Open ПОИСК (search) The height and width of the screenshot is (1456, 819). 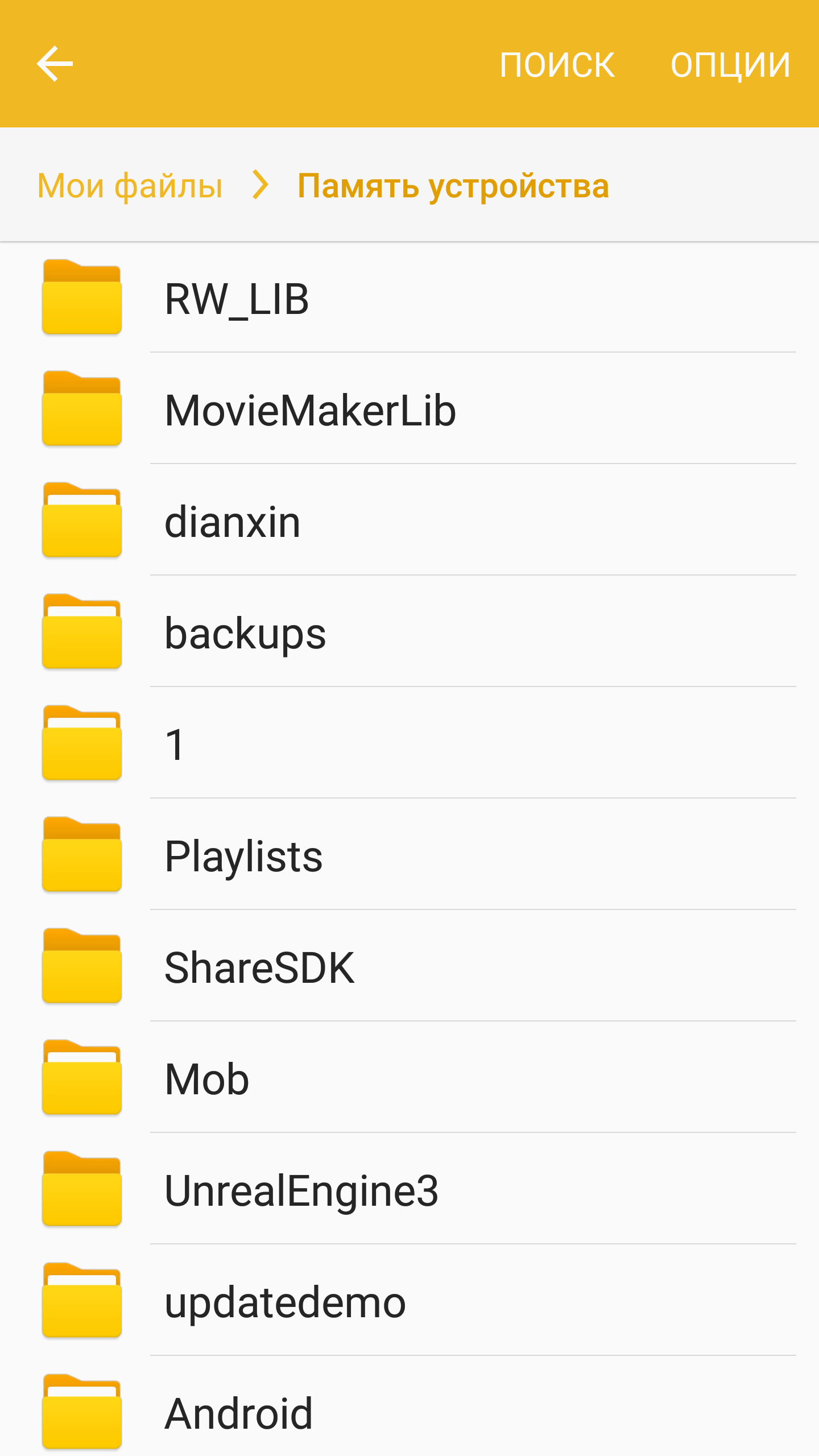[557, 65]
